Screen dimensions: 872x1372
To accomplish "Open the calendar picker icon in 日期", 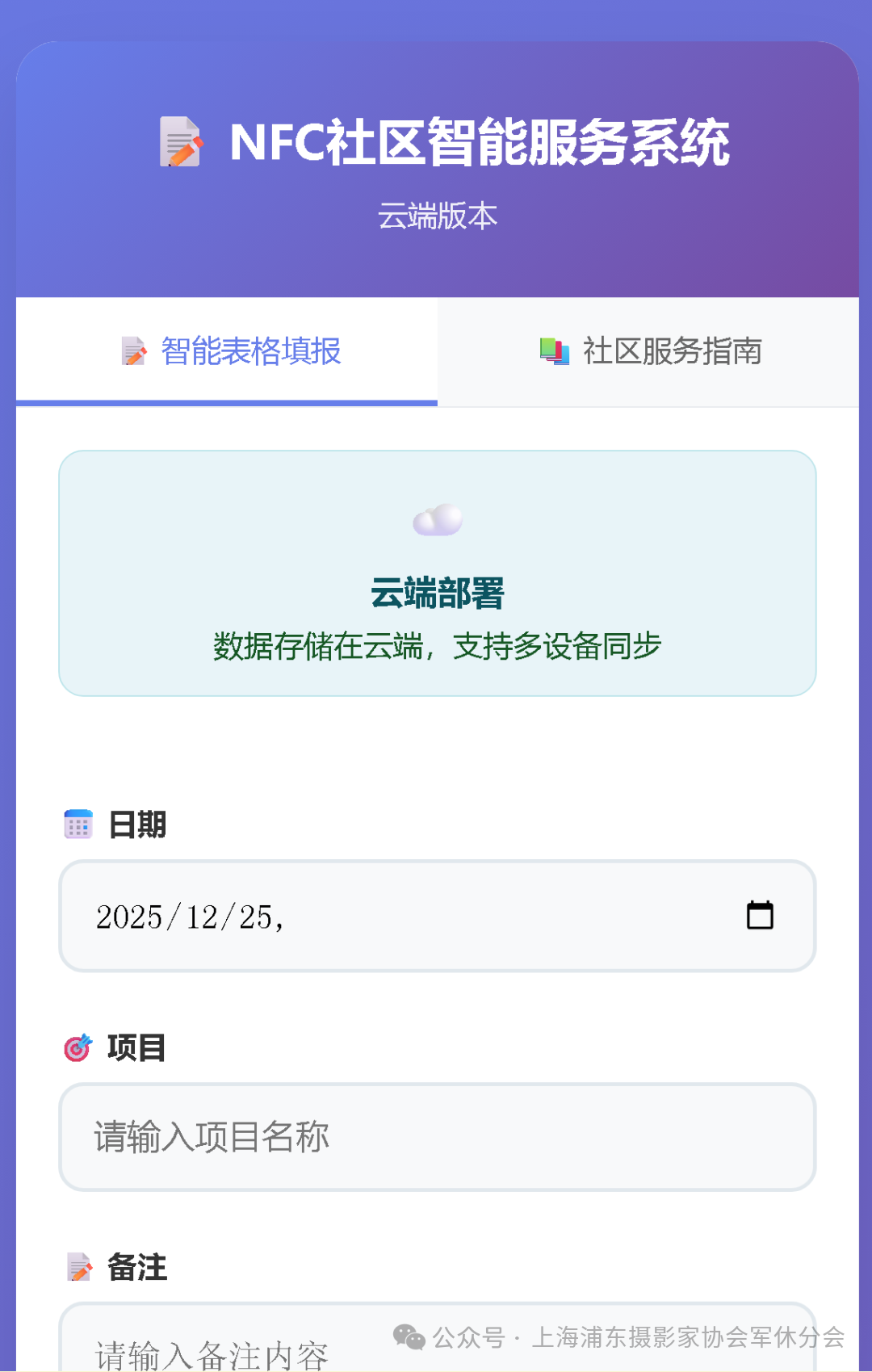I will (759, 916).
